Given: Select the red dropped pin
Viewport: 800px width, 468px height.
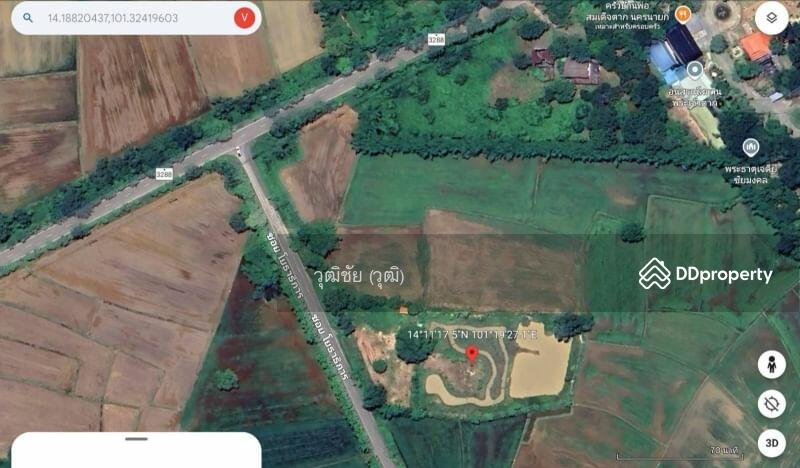Looking at the screenshot, I should pyautogui.click(x=471, y=355).
